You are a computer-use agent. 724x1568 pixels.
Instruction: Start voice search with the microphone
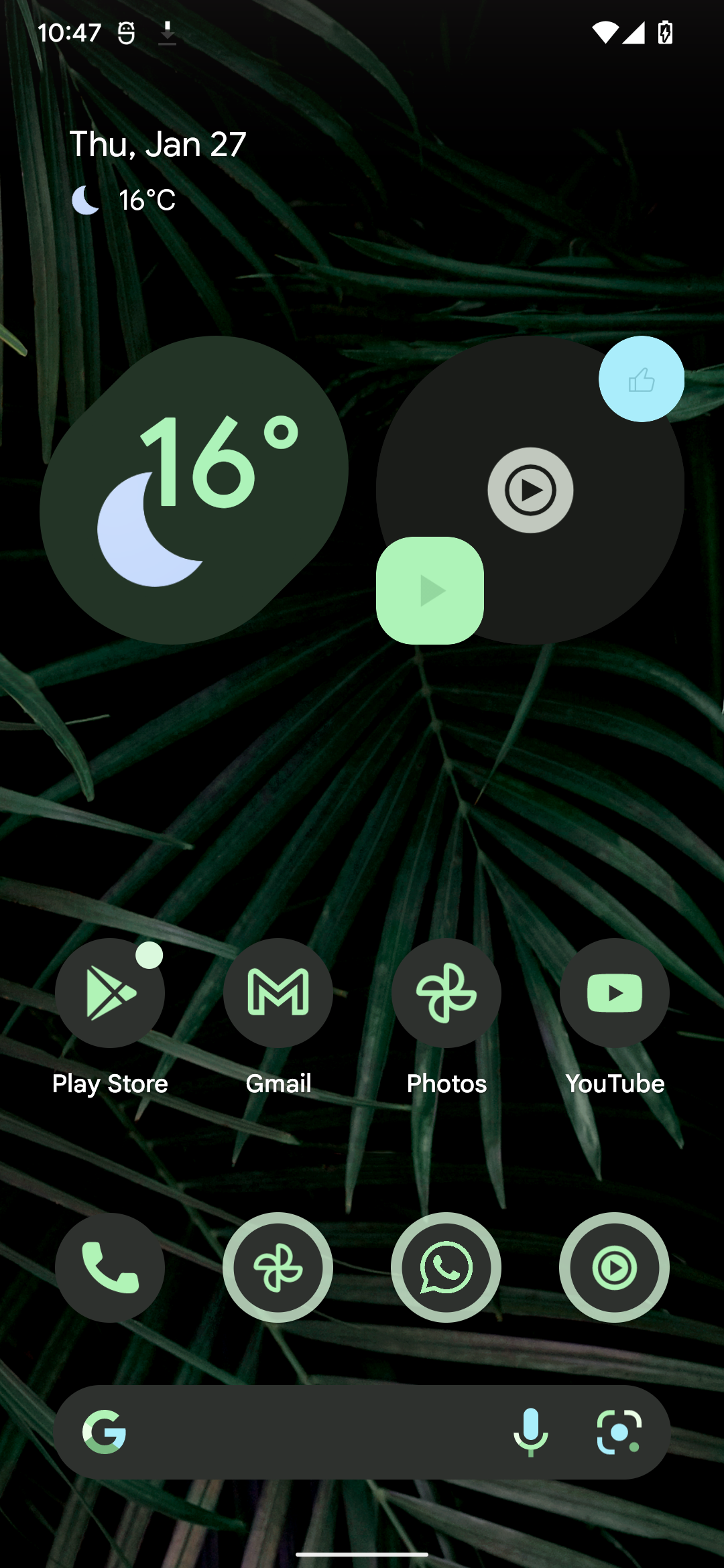click(530, 1432)
